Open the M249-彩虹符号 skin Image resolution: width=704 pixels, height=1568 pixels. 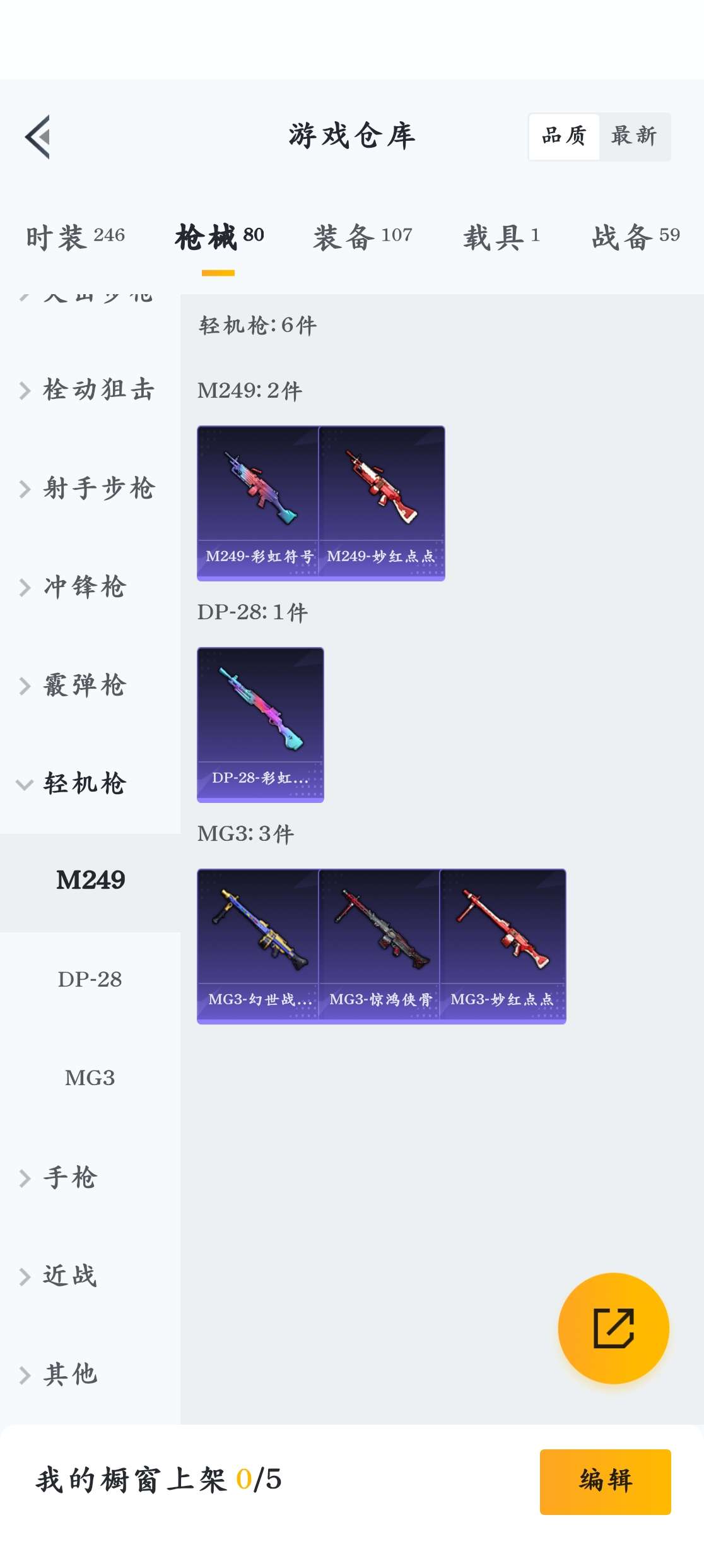(258, 502)
